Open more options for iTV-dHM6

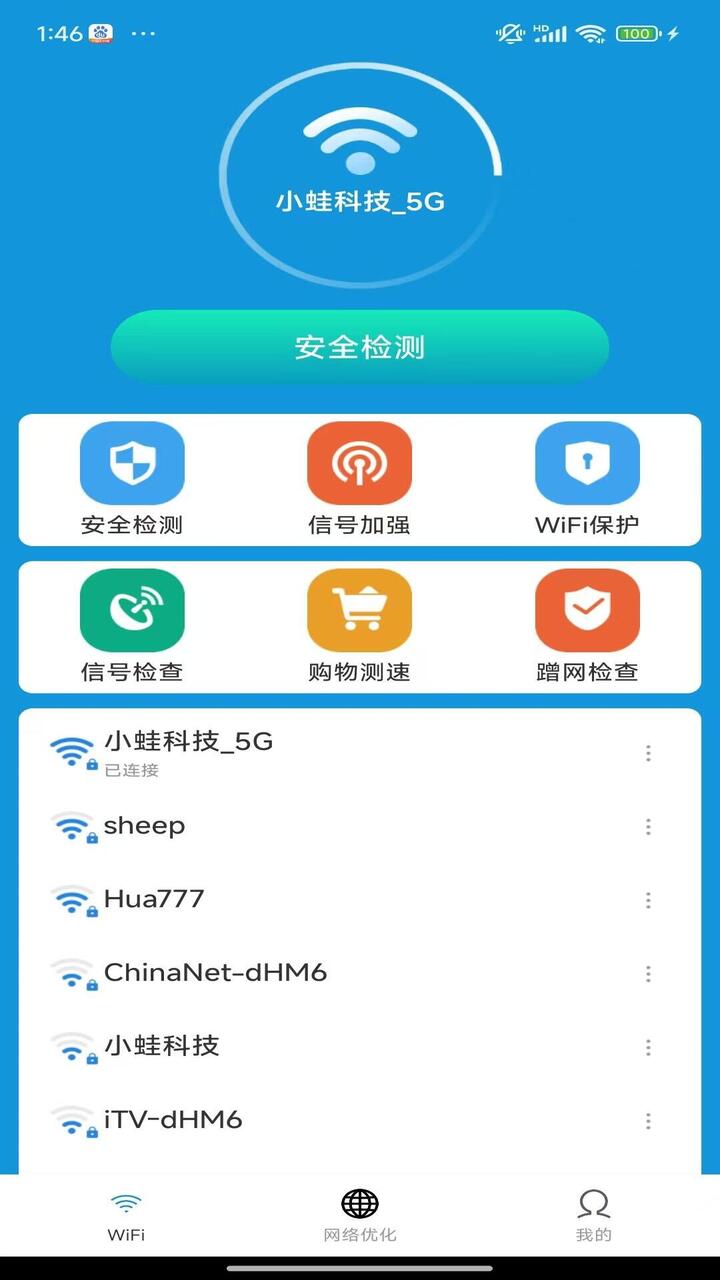(648, 1121)
